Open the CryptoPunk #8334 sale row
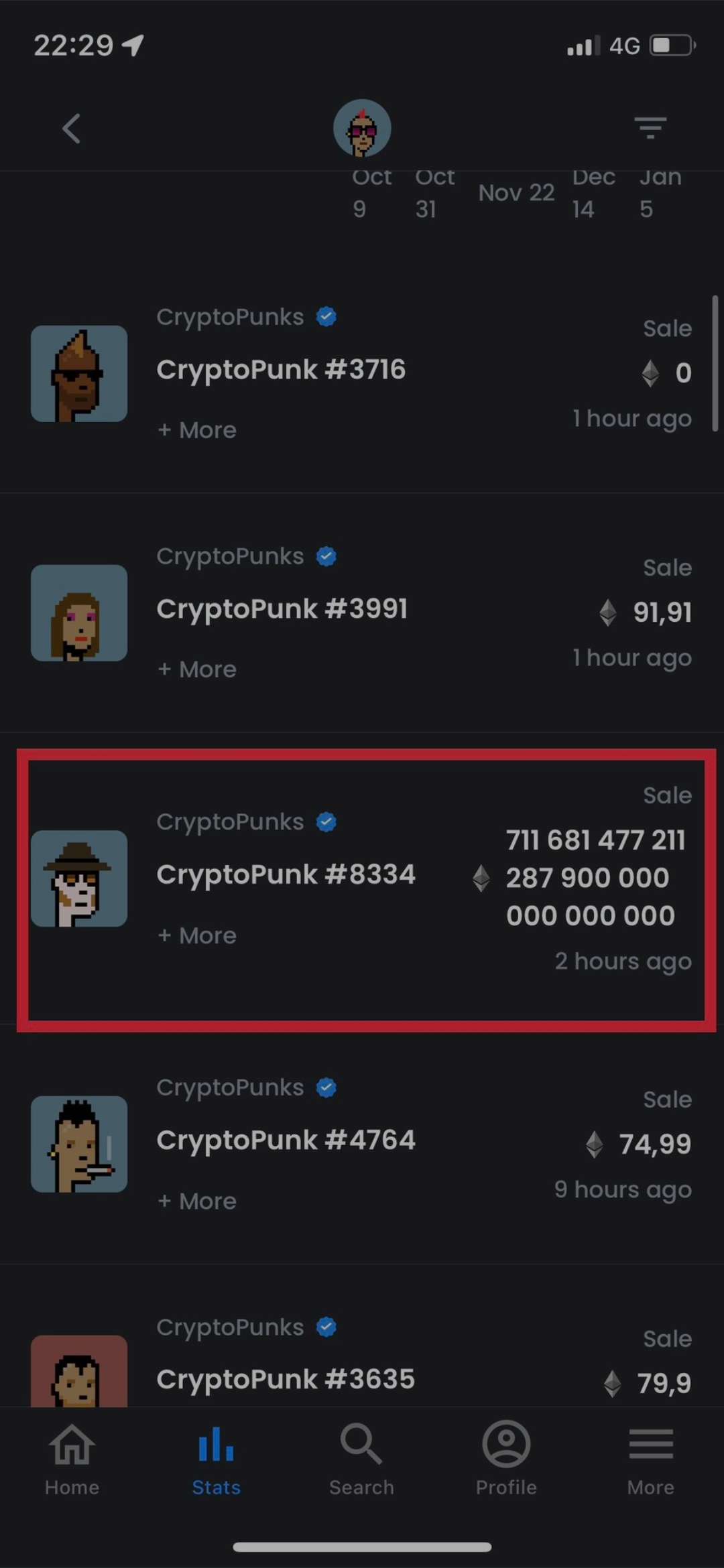This screenshot has width=724, height=1568. tap(286, 874)
